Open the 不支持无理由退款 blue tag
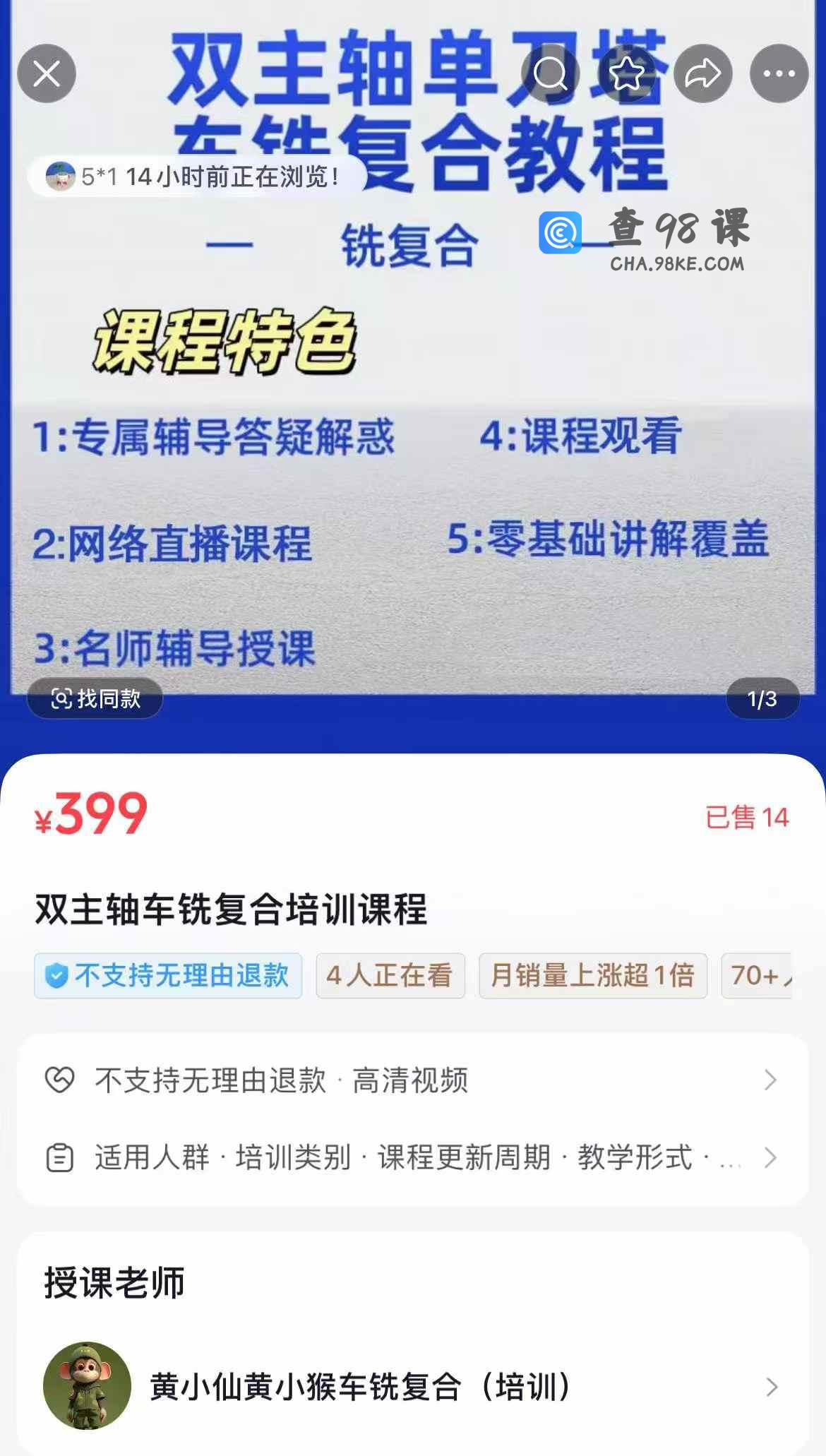 (x=168, y=976)
